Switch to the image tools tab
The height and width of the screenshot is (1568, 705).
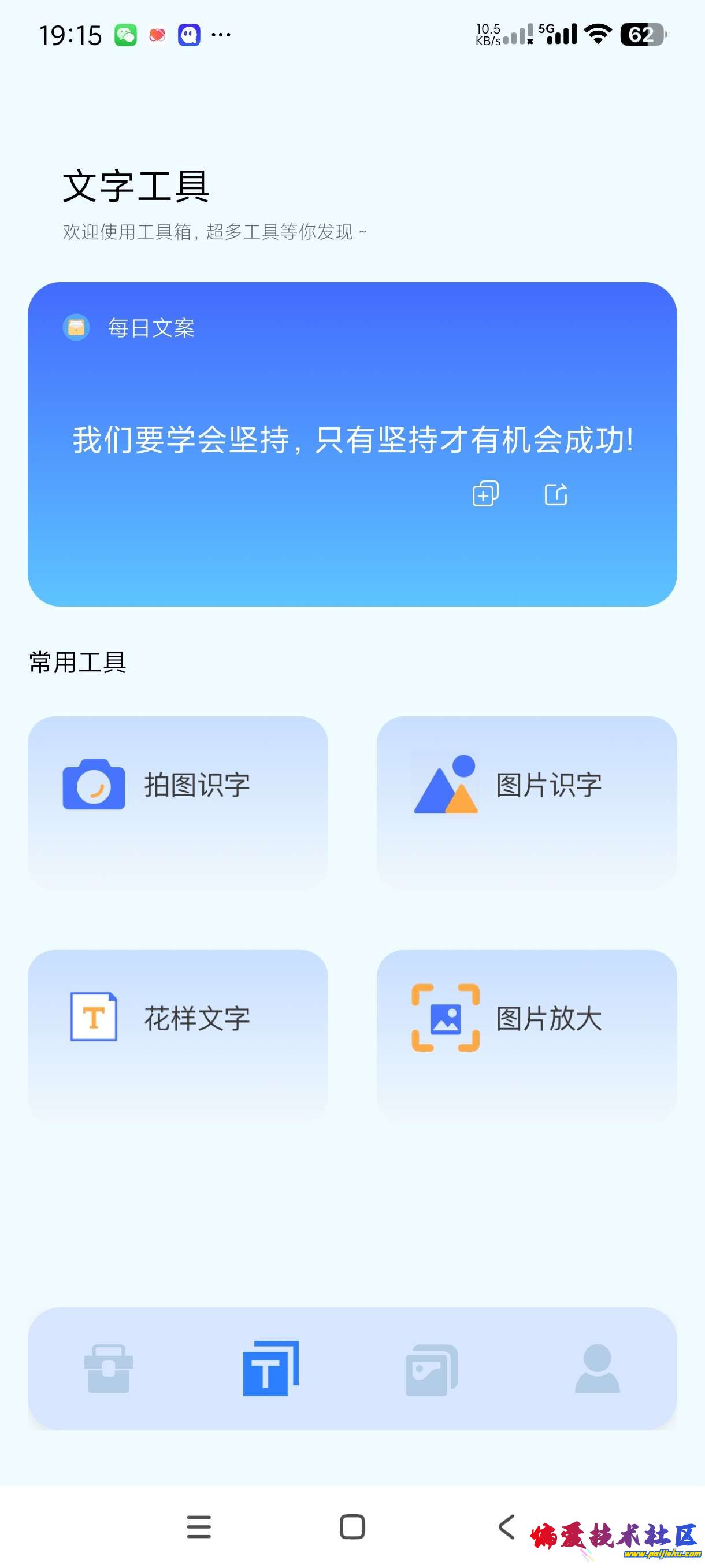[x=431, y=1369]
